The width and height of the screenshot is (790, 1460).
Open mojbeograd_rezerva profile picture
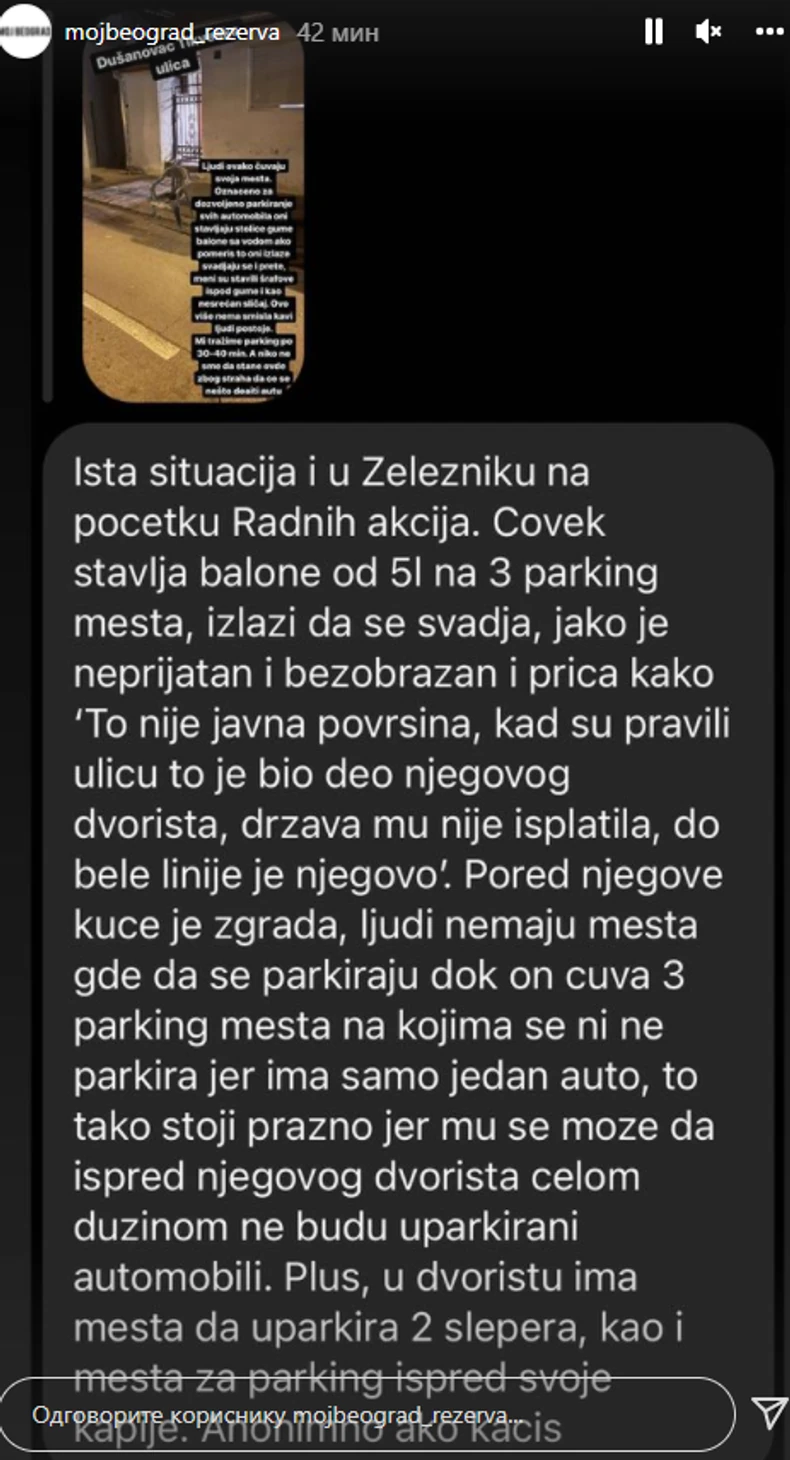click(26, 32)
